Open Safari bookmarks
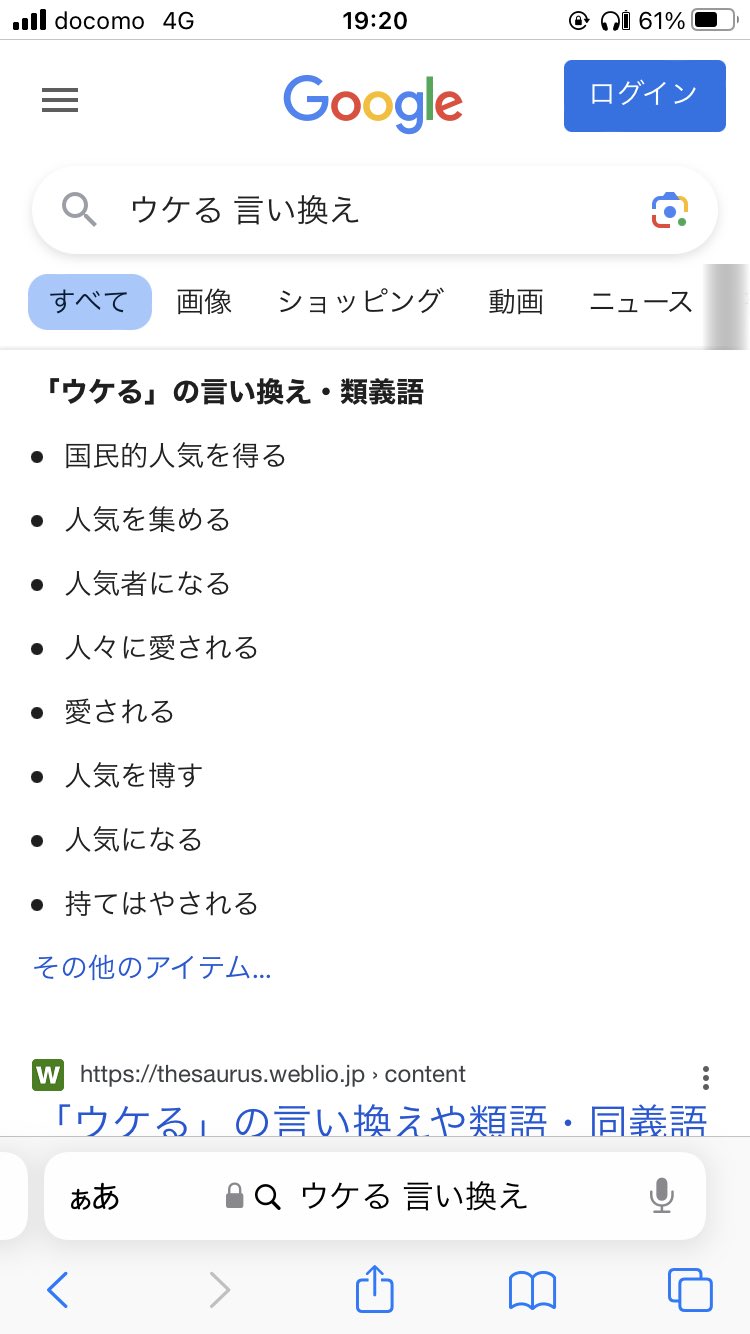The width and height of the screenshot is (750, 1334). pyautogui.click(x=532, y=1290)
